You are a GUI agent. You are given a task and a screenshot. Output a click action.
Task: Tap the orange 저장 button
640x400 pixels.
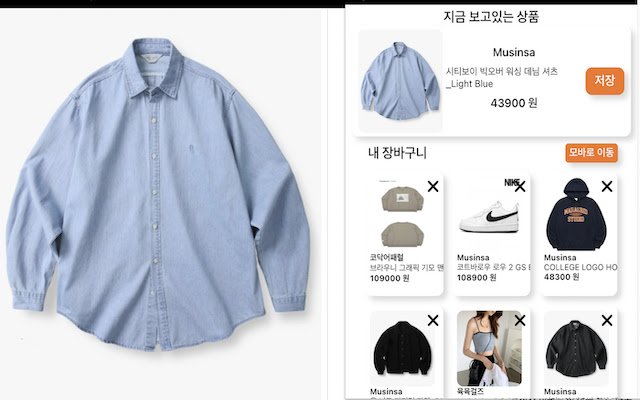604,81
